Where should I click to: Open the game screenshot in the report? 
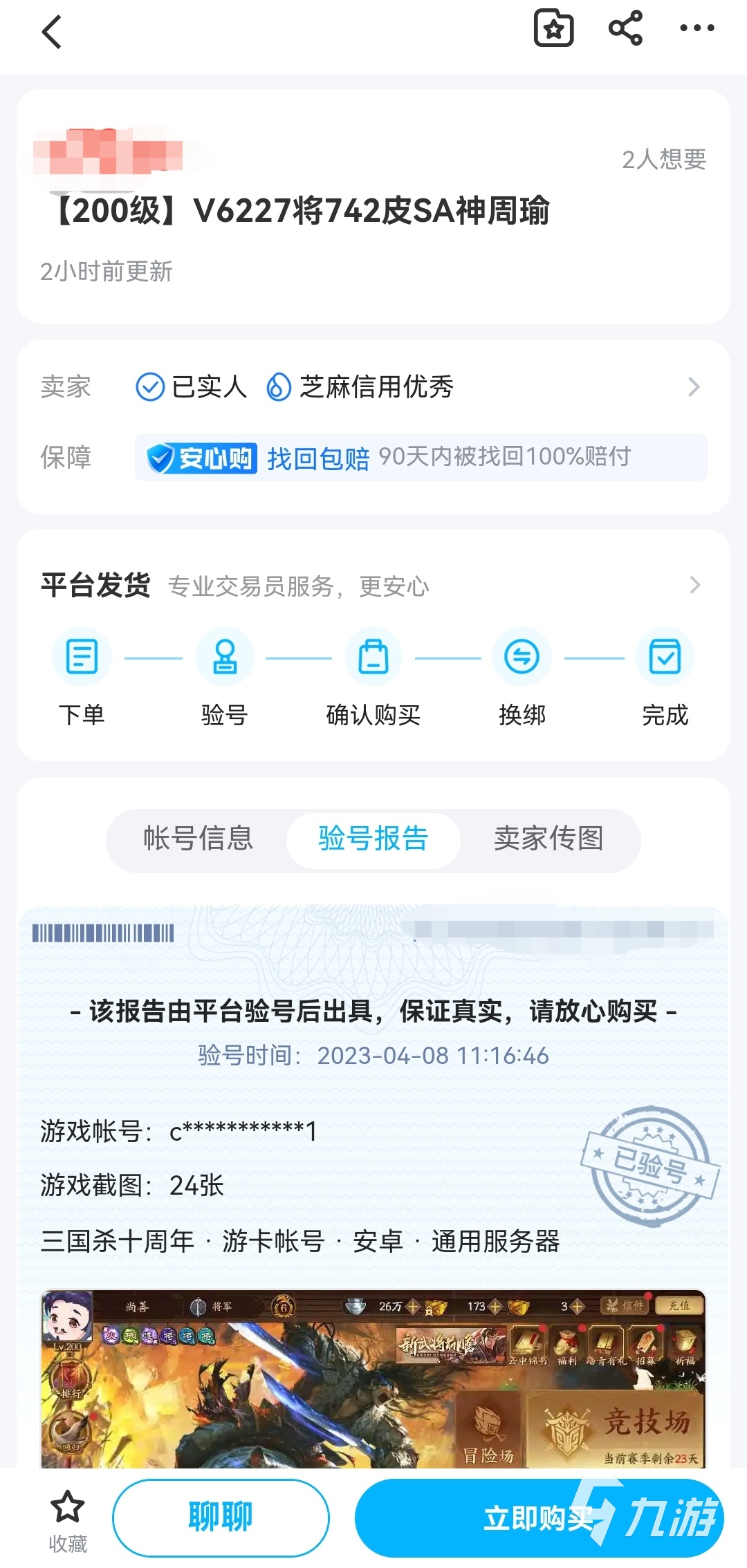[373, 1378]
